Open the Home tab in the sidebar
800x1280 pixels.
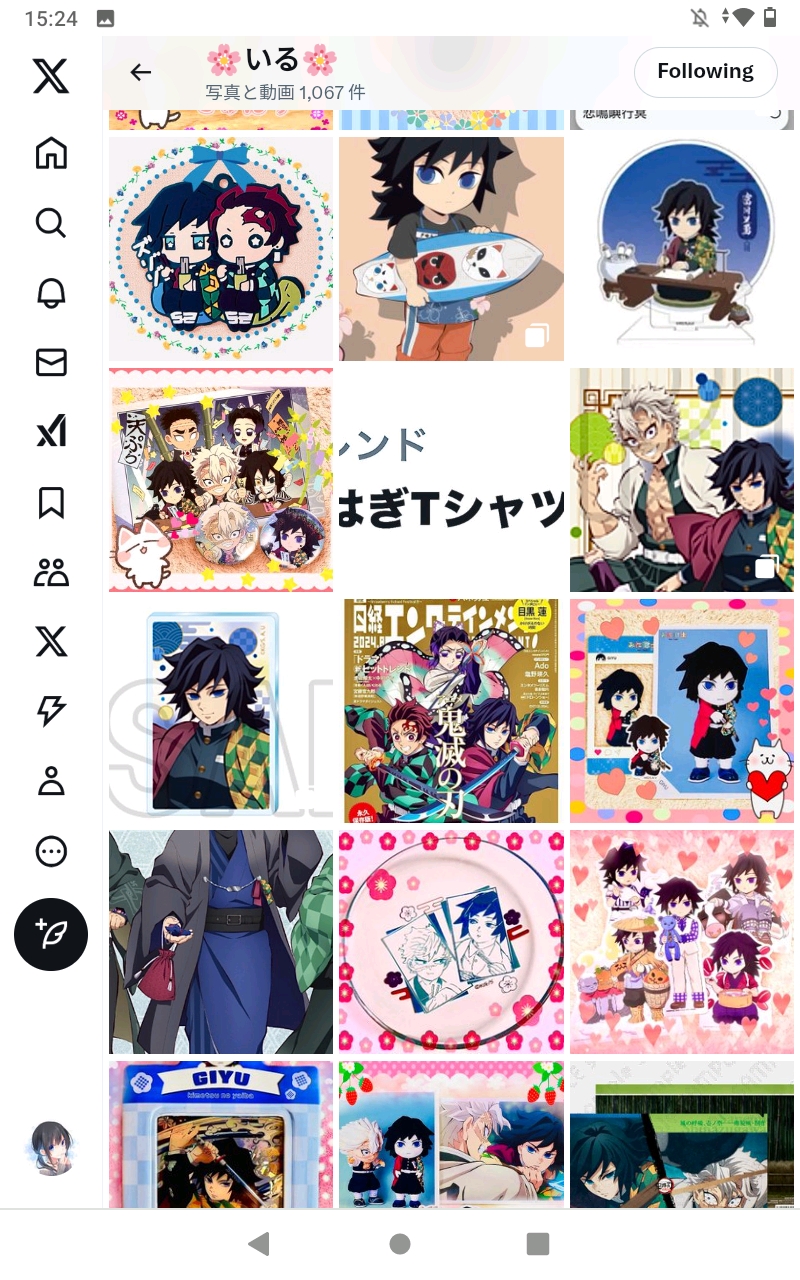click(x=51, y=153)
